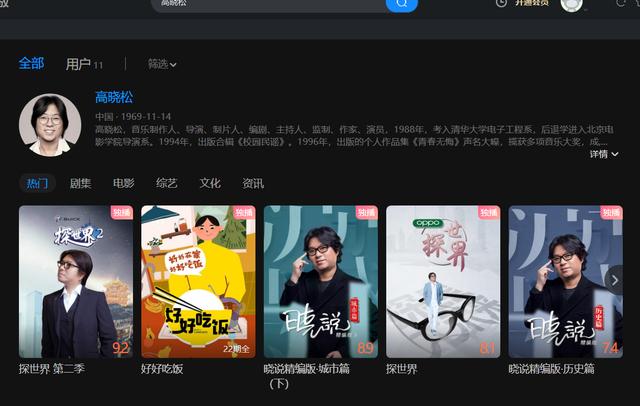640x406 pixels.
Task: Select the 热门 category tab
Action: 37,183
